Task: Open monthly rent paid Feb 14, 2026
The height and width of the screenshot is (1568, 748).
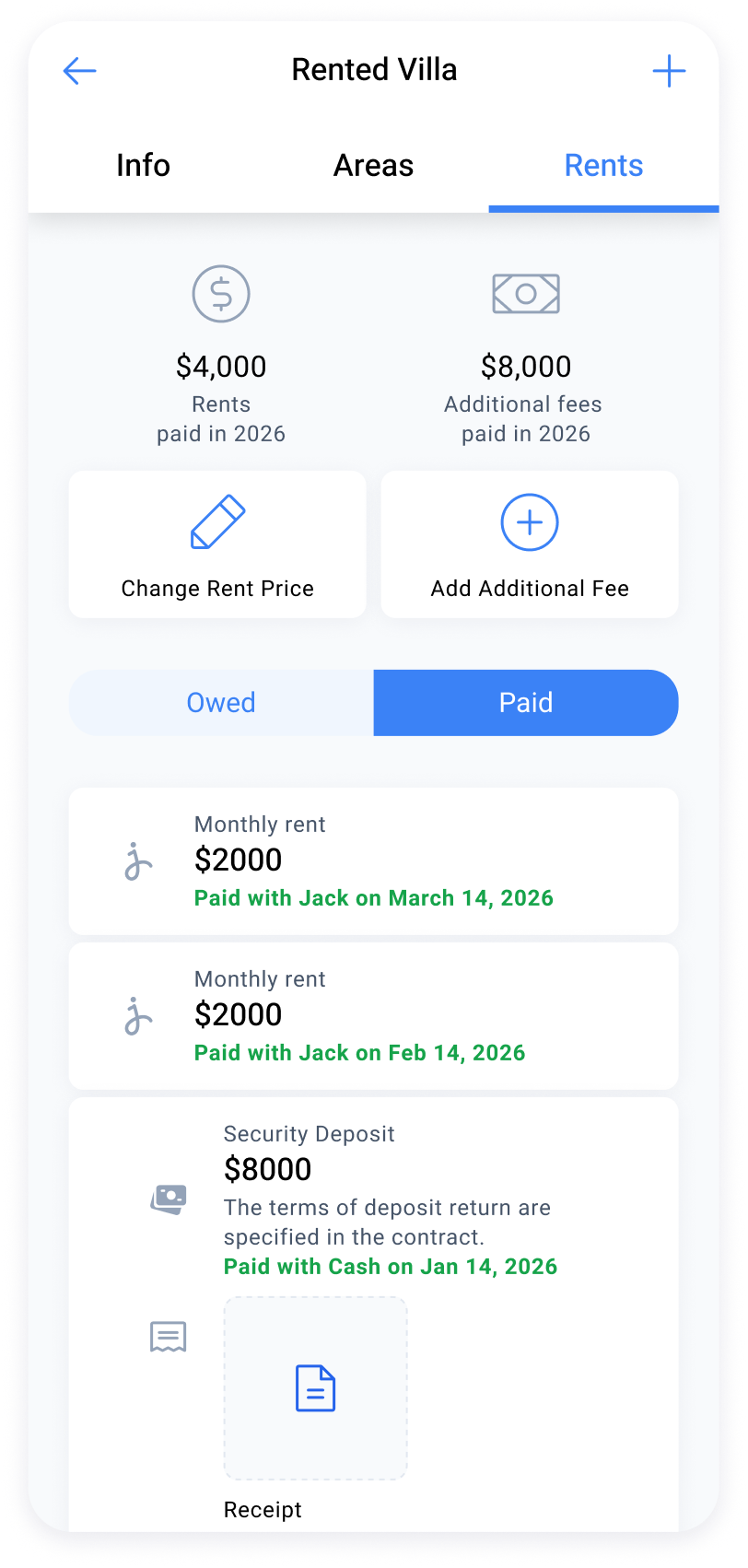Action: [x=373, y=1015]
